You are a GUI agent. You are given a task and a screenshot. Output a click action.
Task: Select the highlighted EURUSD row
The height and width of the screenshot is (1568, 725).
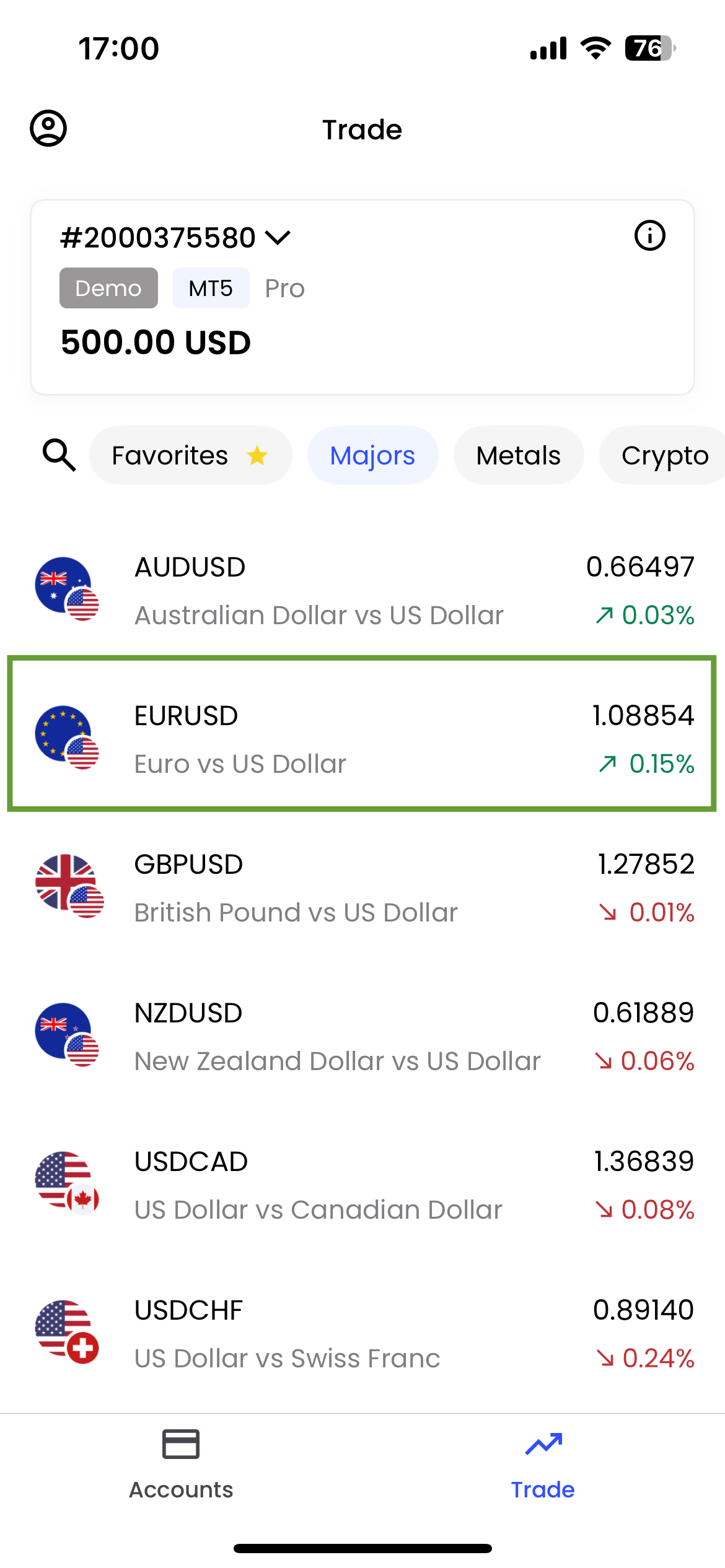pyautogui.click(x=362, y=738)
